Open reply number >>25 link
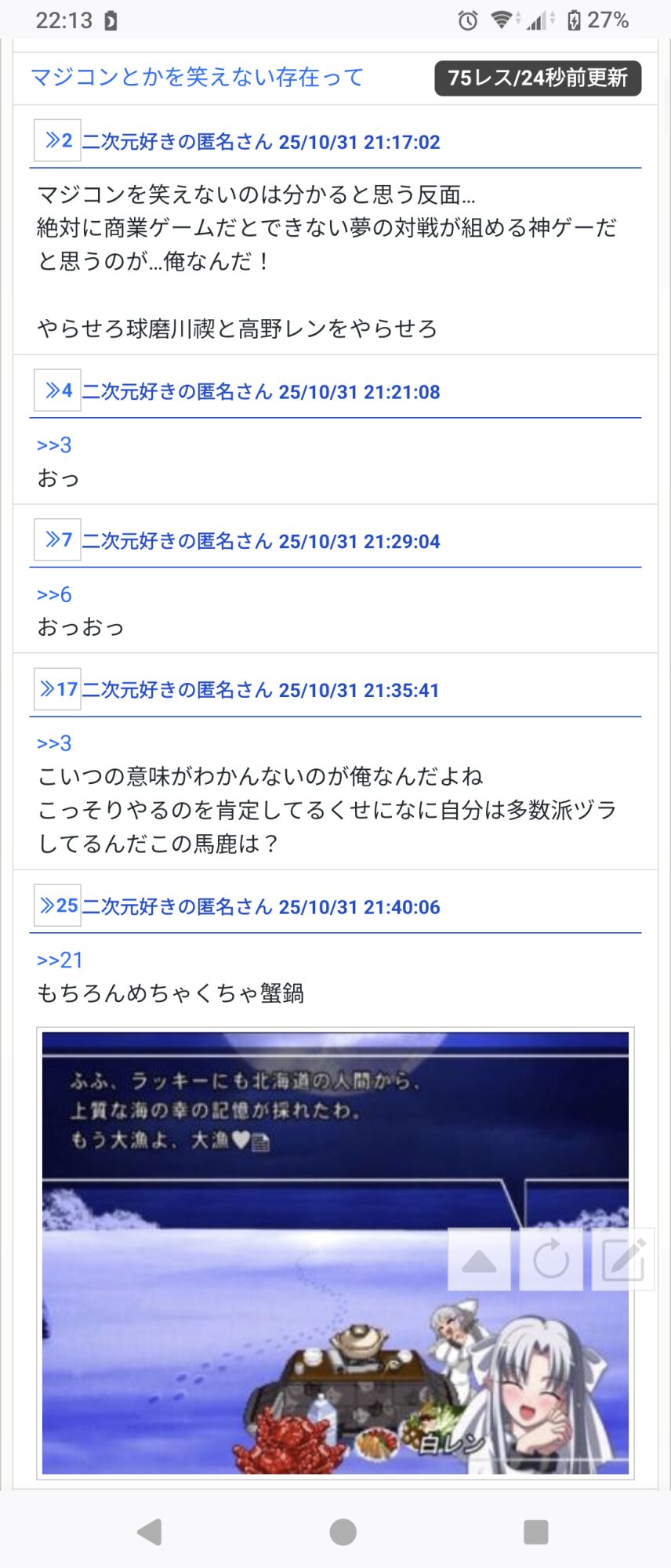Image resolution: width=671 pixels, height=1568 pixels. point(58,906)
